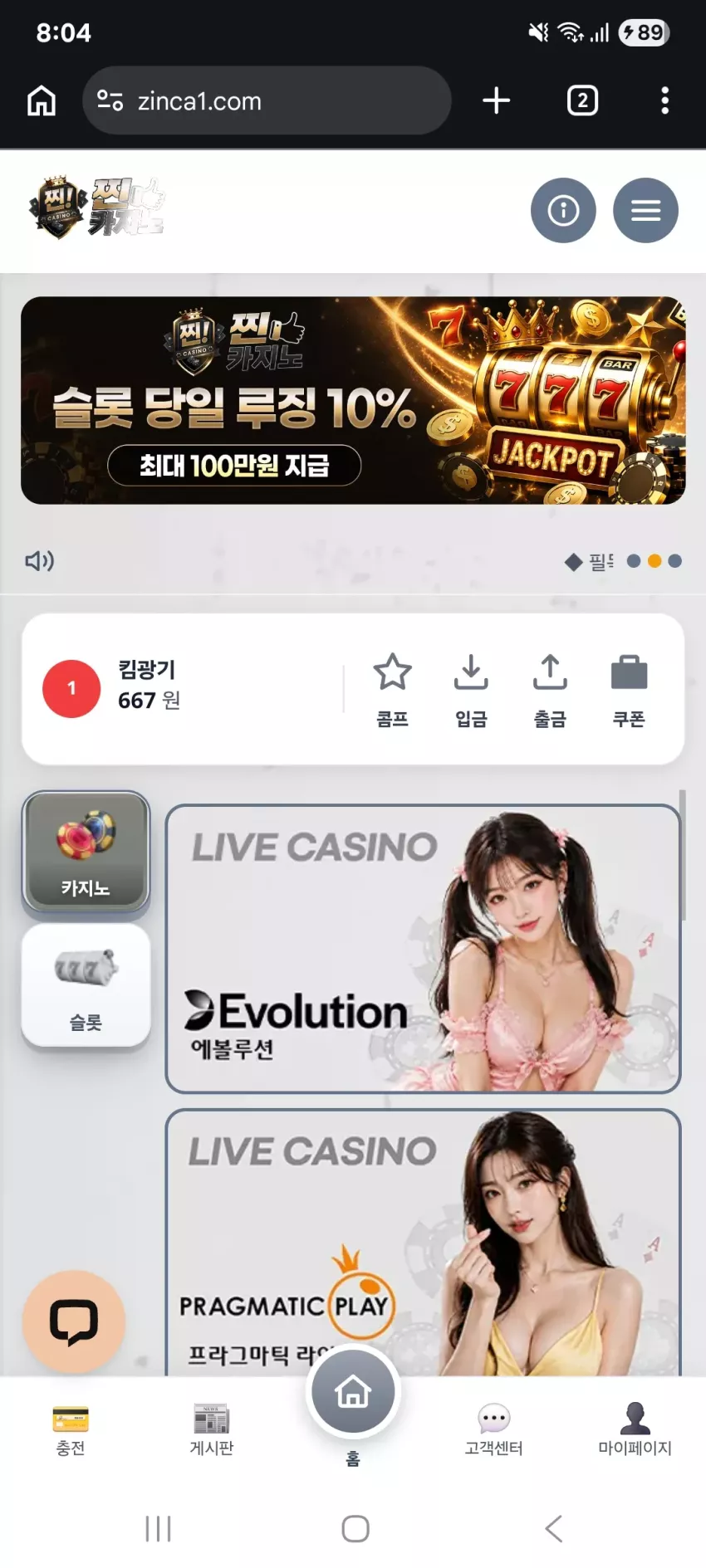Viewport: 706px width, 1568px height.
Task: Open the Pragmatic Play live casino card
Action: 423,1242
